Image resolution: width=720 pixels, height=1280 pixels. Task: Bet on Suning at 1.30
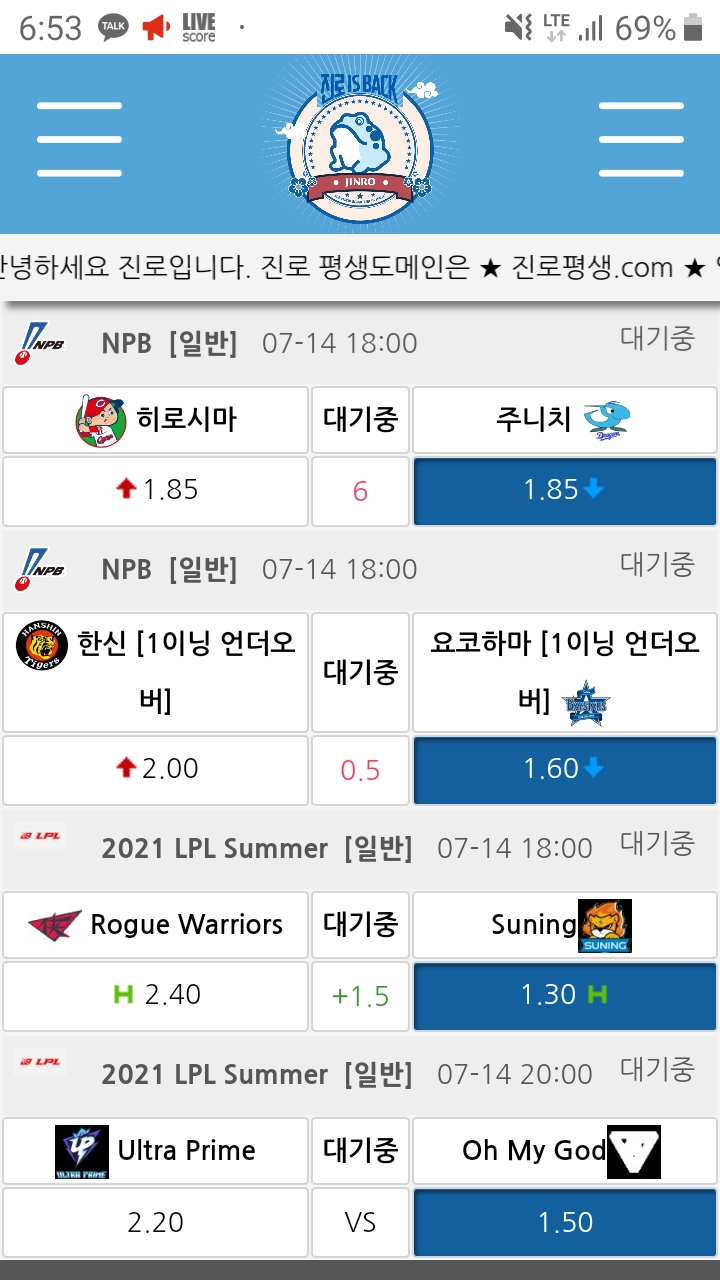(565, 995)
